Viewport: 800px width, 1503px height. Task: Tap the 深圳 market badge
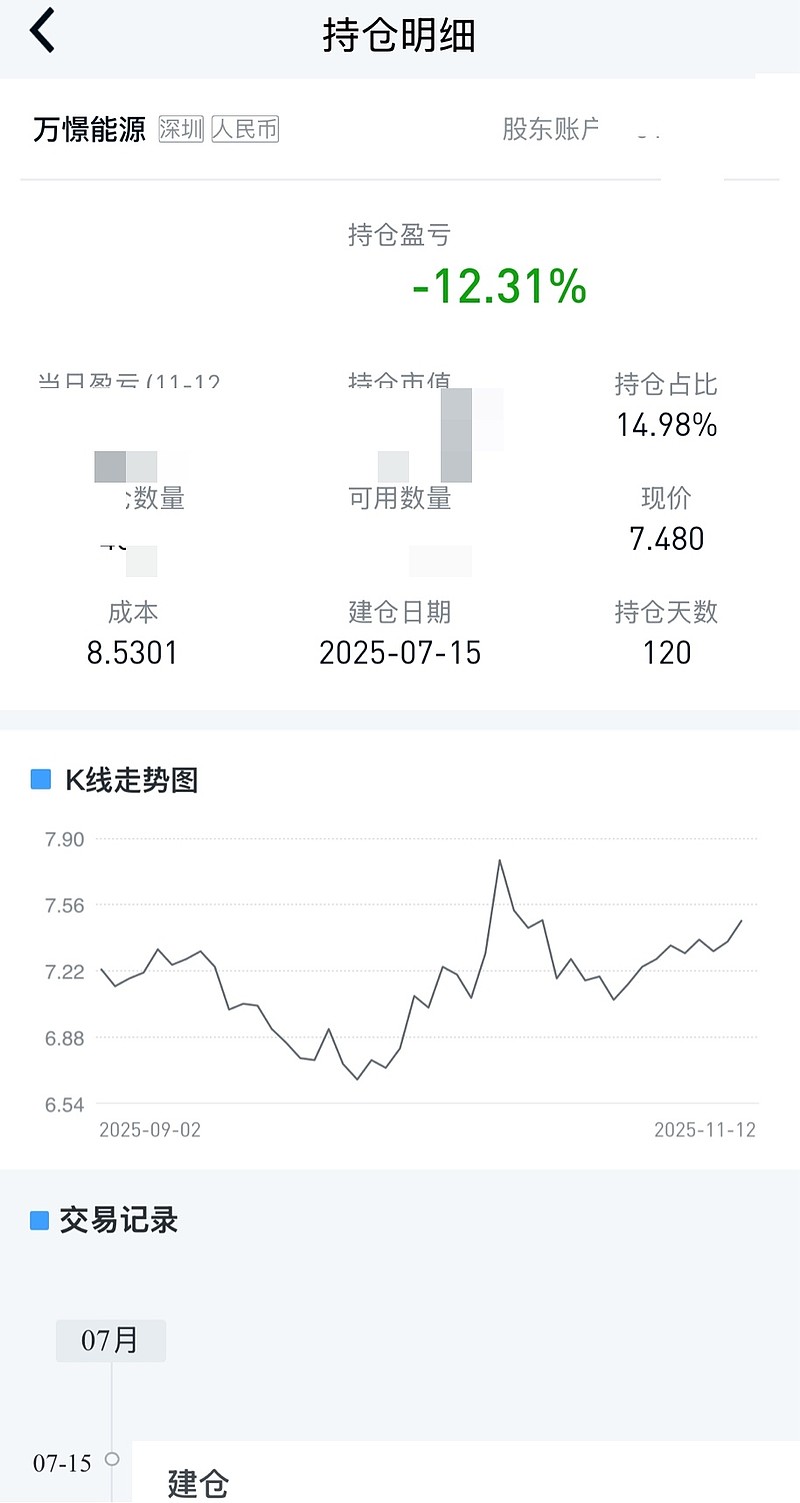(181, 130)
